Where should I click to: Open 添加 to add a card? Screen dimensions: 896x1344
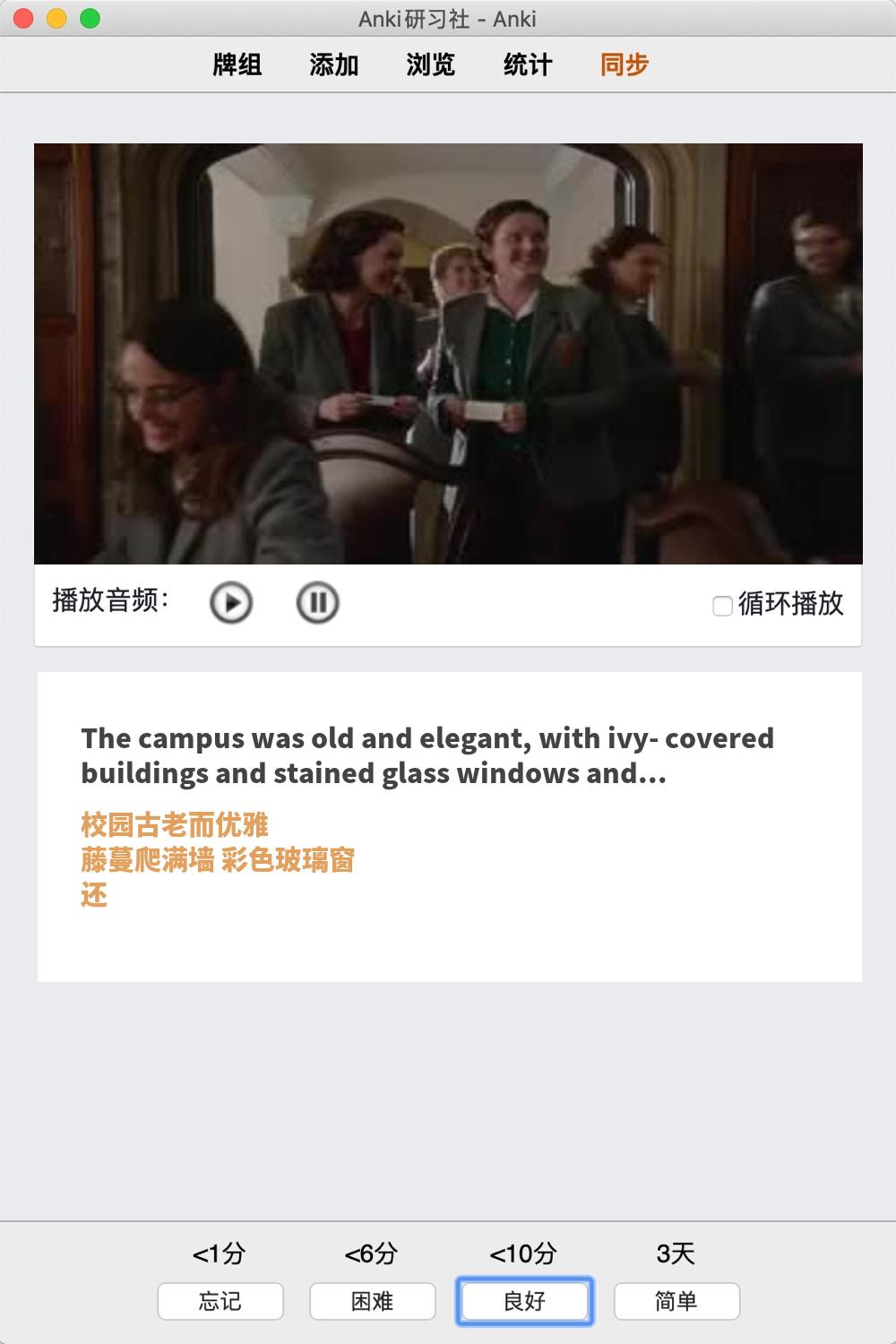tap(334, 65)
